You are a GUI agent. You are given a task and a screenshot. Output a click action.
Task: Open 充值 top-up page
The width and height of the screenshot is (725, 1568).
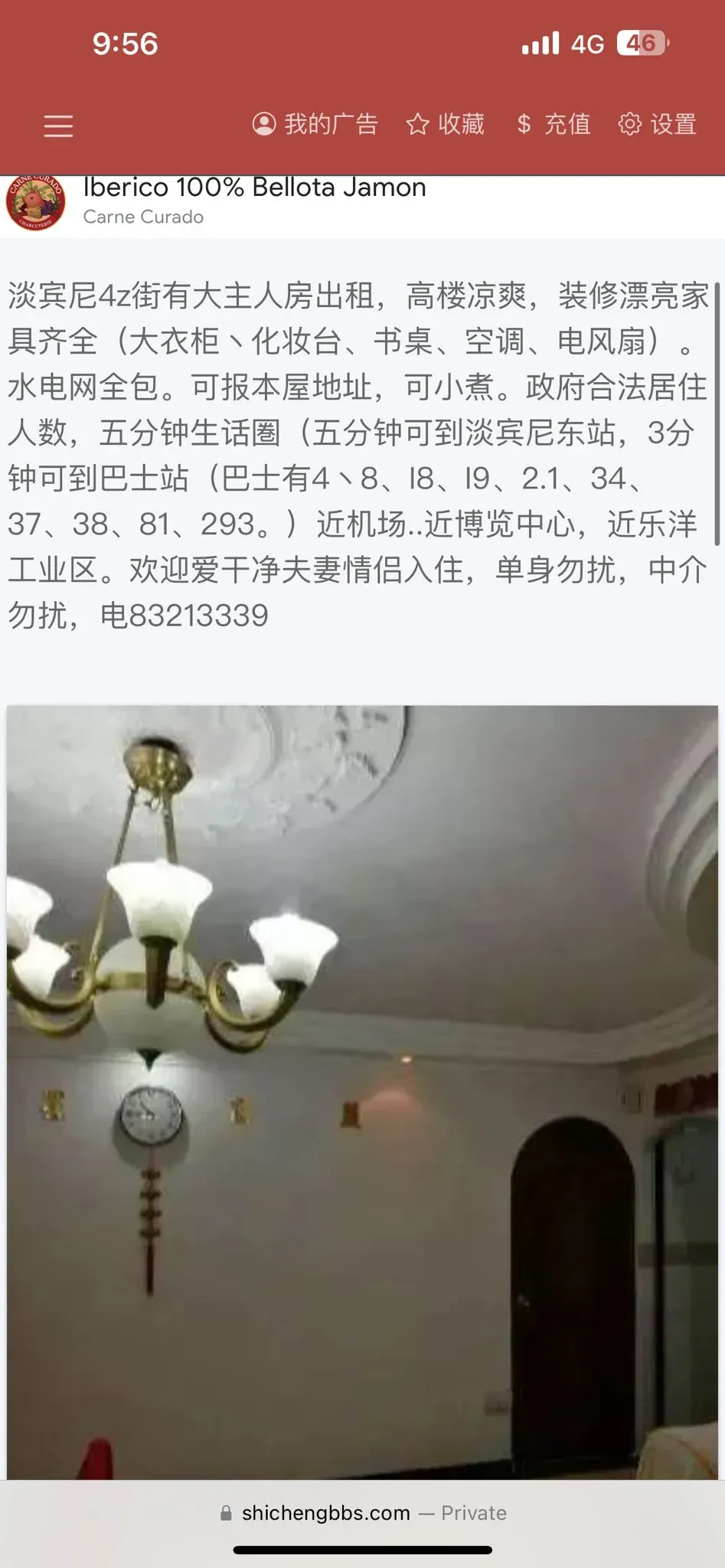pyautogui.click(x=554, y=124)
